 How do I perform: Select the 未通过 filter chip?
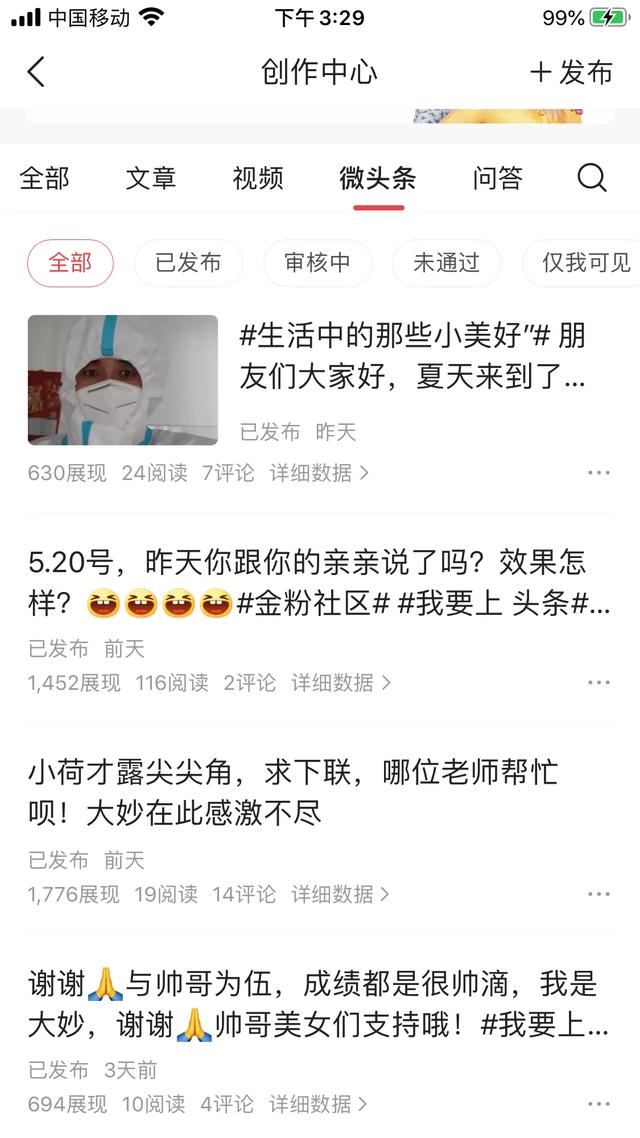446,263
